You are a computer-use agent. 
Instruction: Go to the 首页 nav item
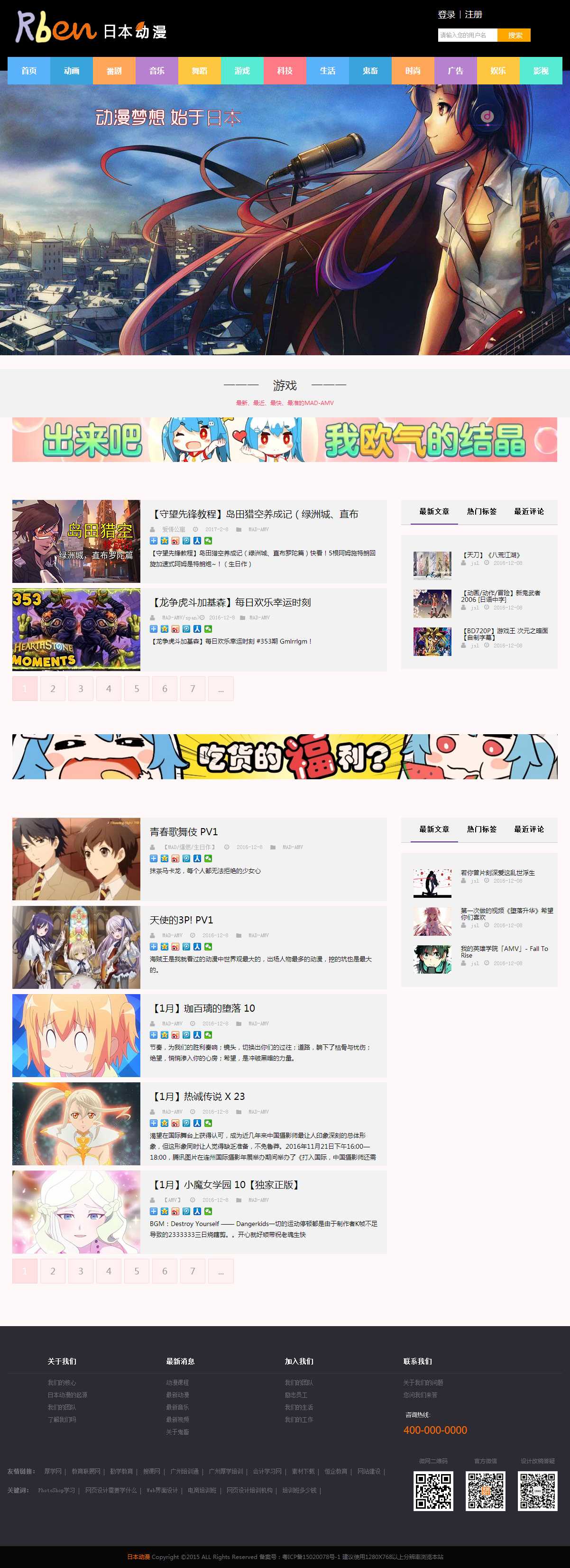click(x=28, y=71)
